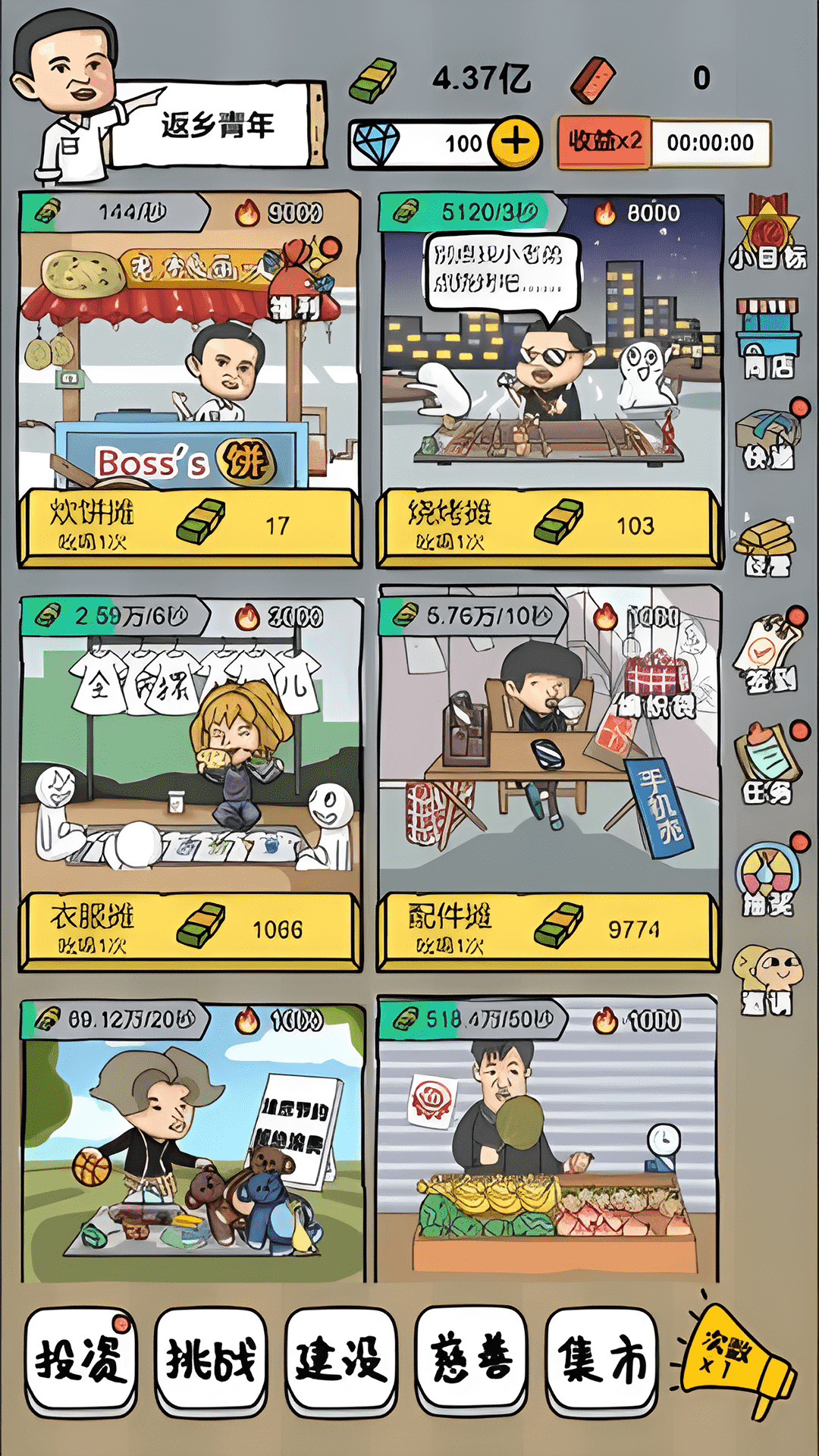The height and width of the screenshot is (1456, 819).
Task: Open the 抽奖 lucky draw wheel
Action: point(767,880)
